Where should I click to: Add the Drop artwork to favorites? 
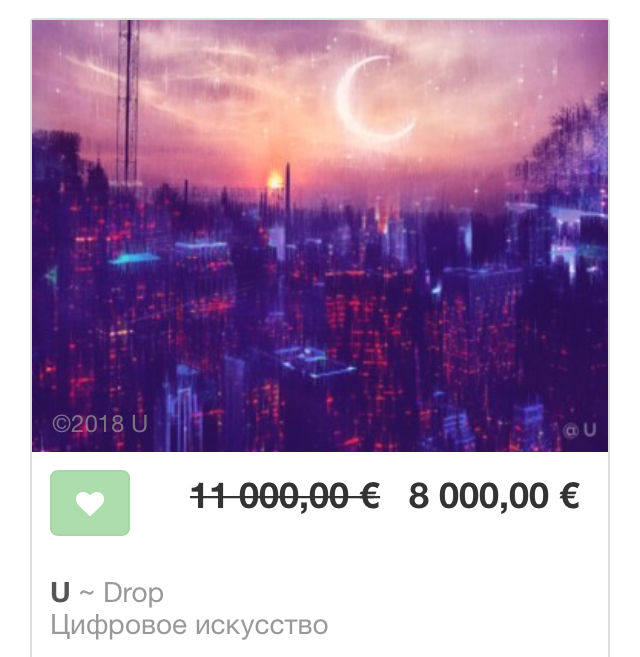tap(90, 503)
